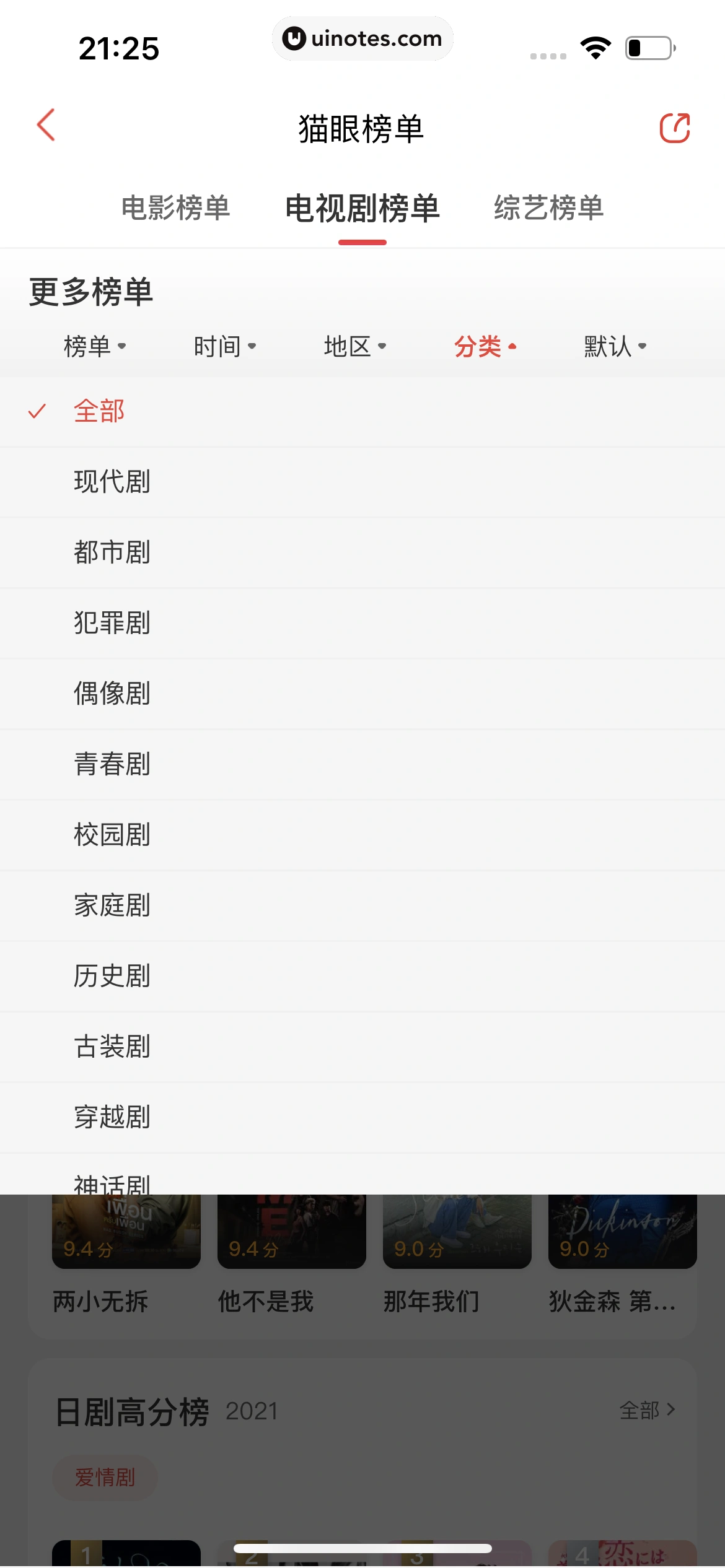Image resolution: width=725 pixels, height=1568 pixels.
Task: Choose 现代剧 category option
Action: point(113,482)
